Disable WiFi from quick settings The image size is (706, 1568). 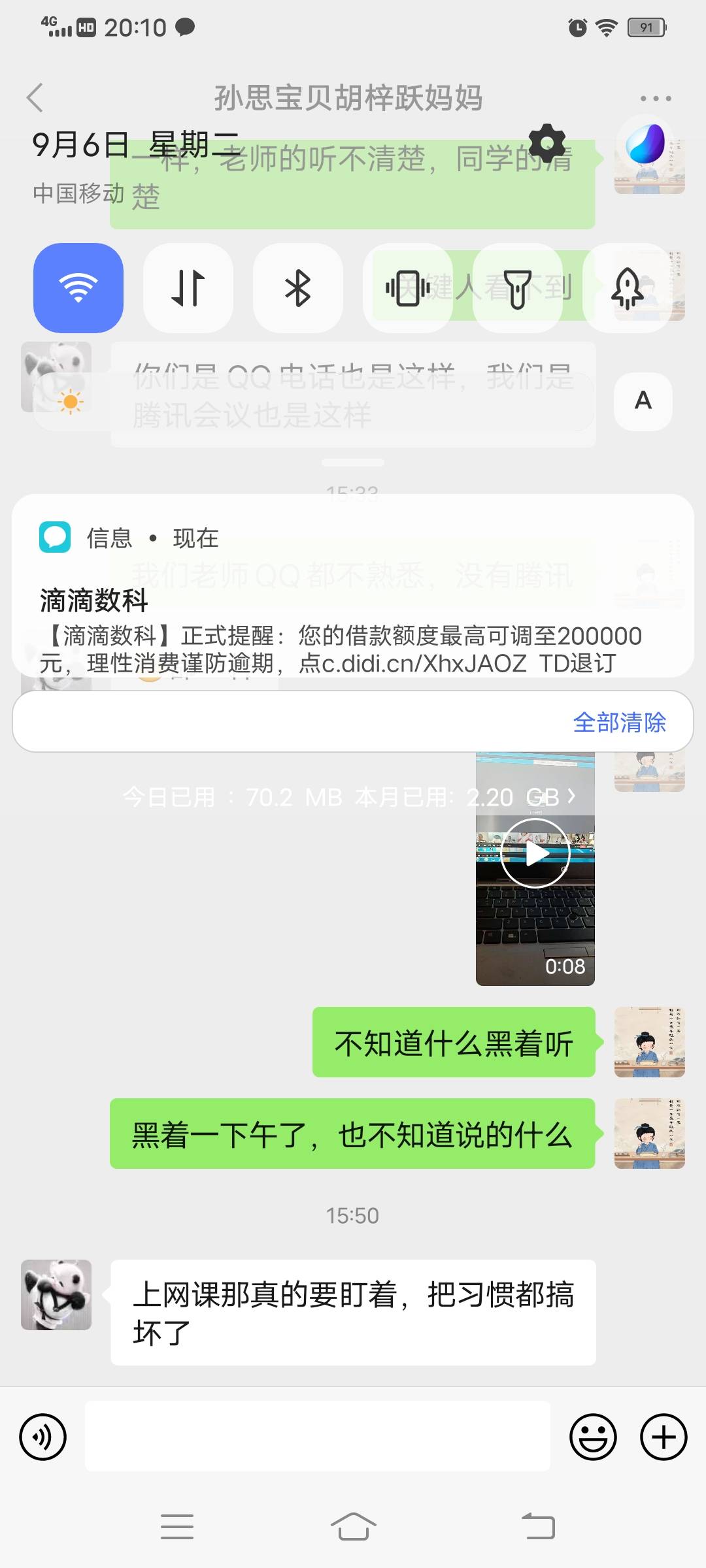pos(78,288)
